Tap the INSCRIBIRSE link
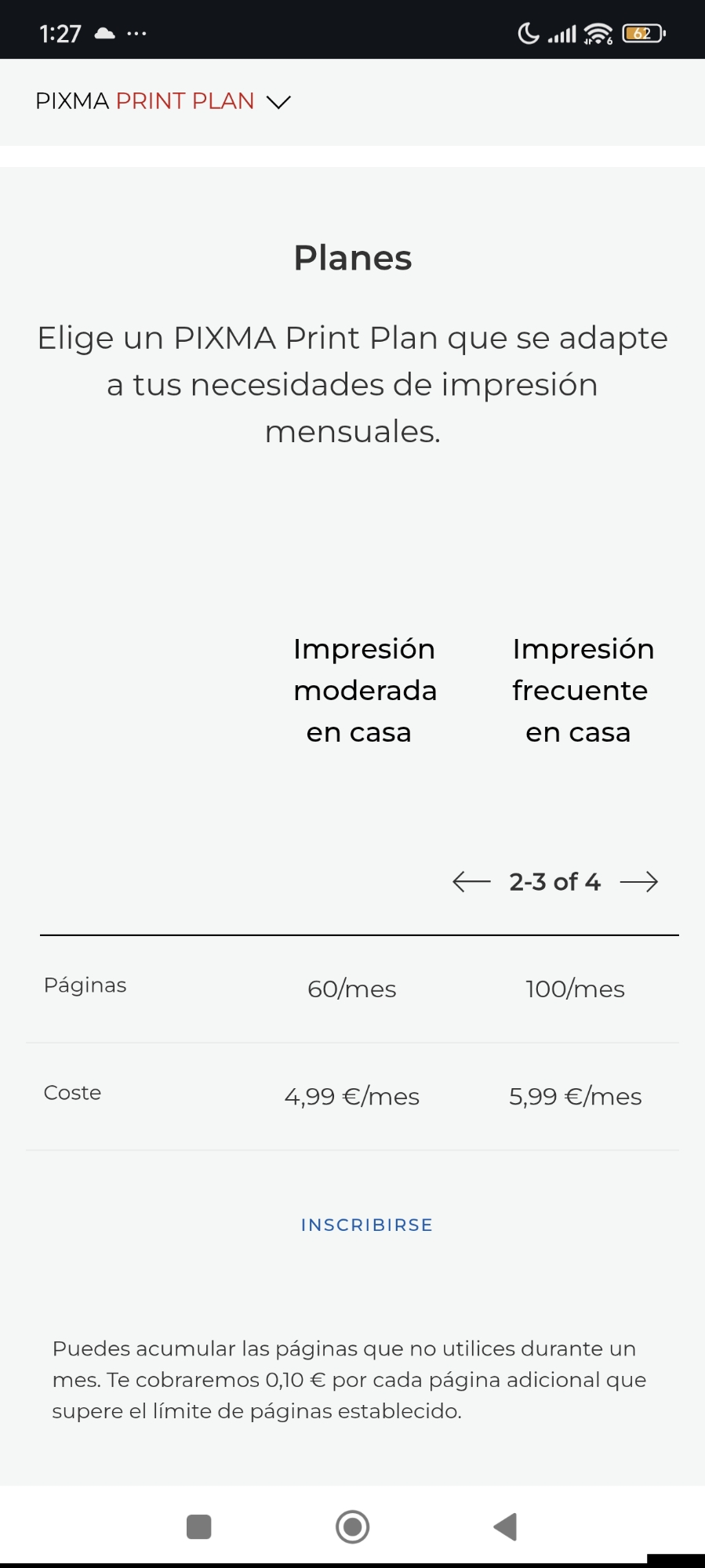This screenshot has width=705, height=1568. [x=367, y=1225]
